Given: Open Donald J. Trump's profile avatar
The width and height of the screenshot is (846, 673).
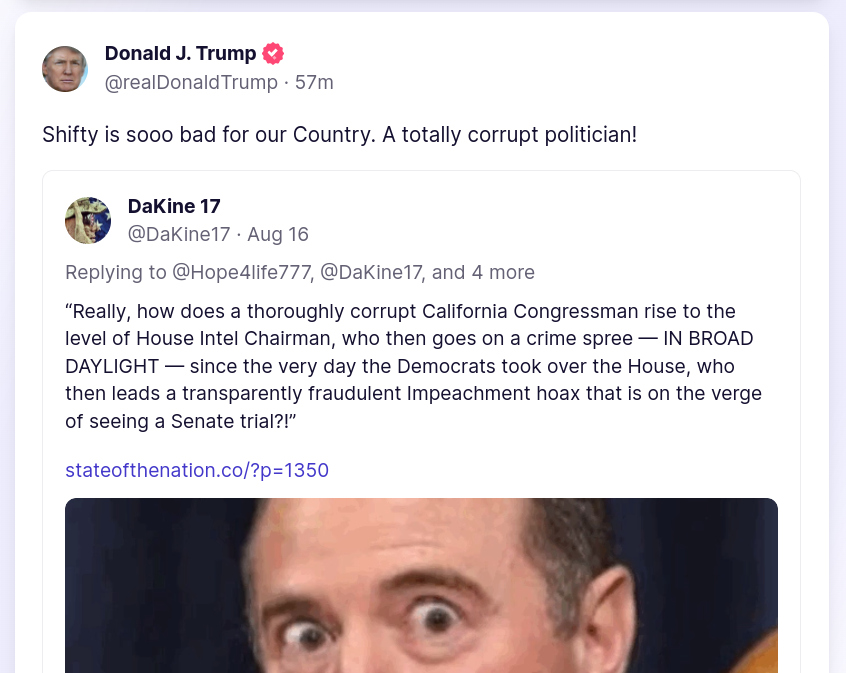Looking at the screenshot, I should [x=65, y=69].
